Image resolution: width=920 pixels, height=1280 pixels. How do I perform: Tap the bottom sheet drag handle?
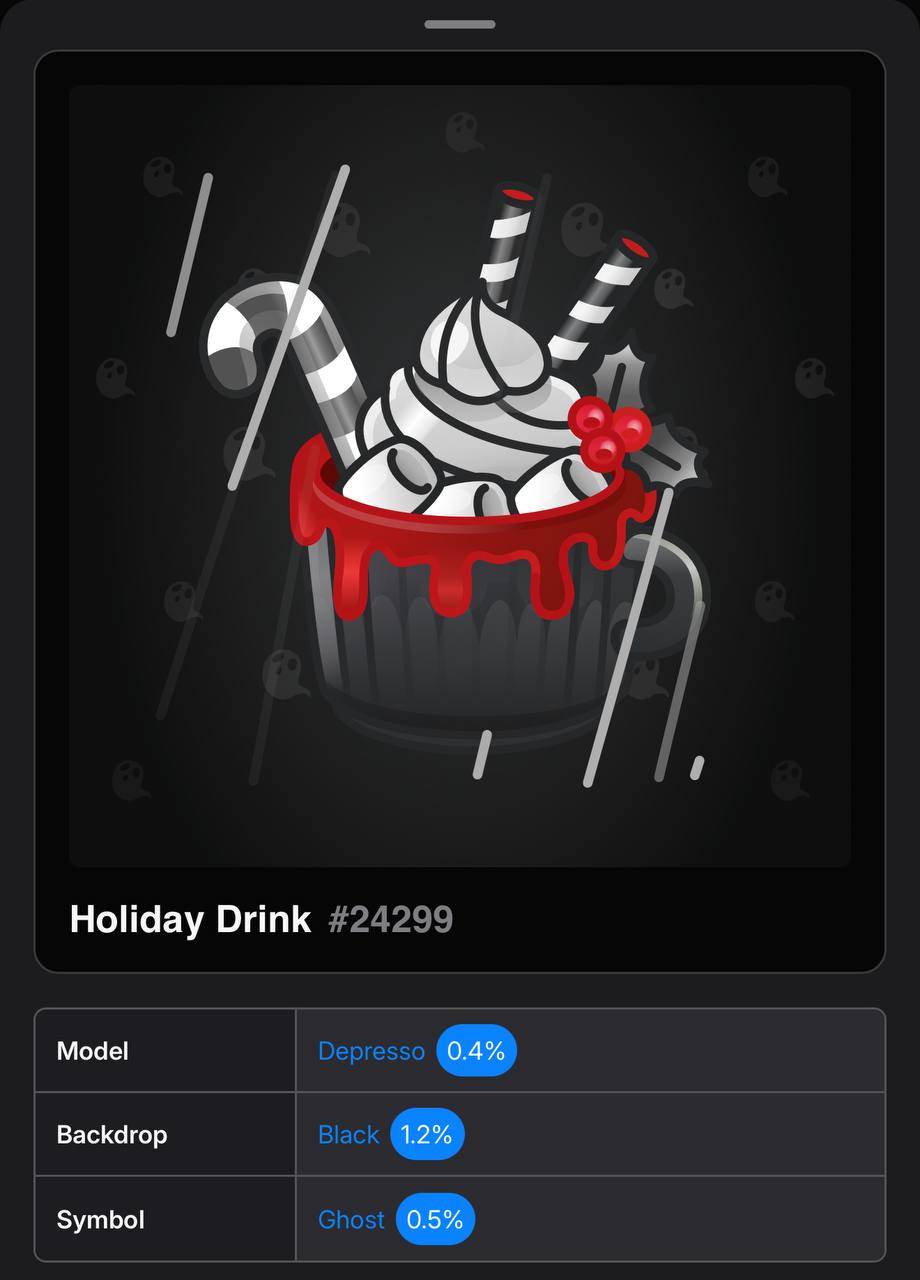click(x=460, y=24)
